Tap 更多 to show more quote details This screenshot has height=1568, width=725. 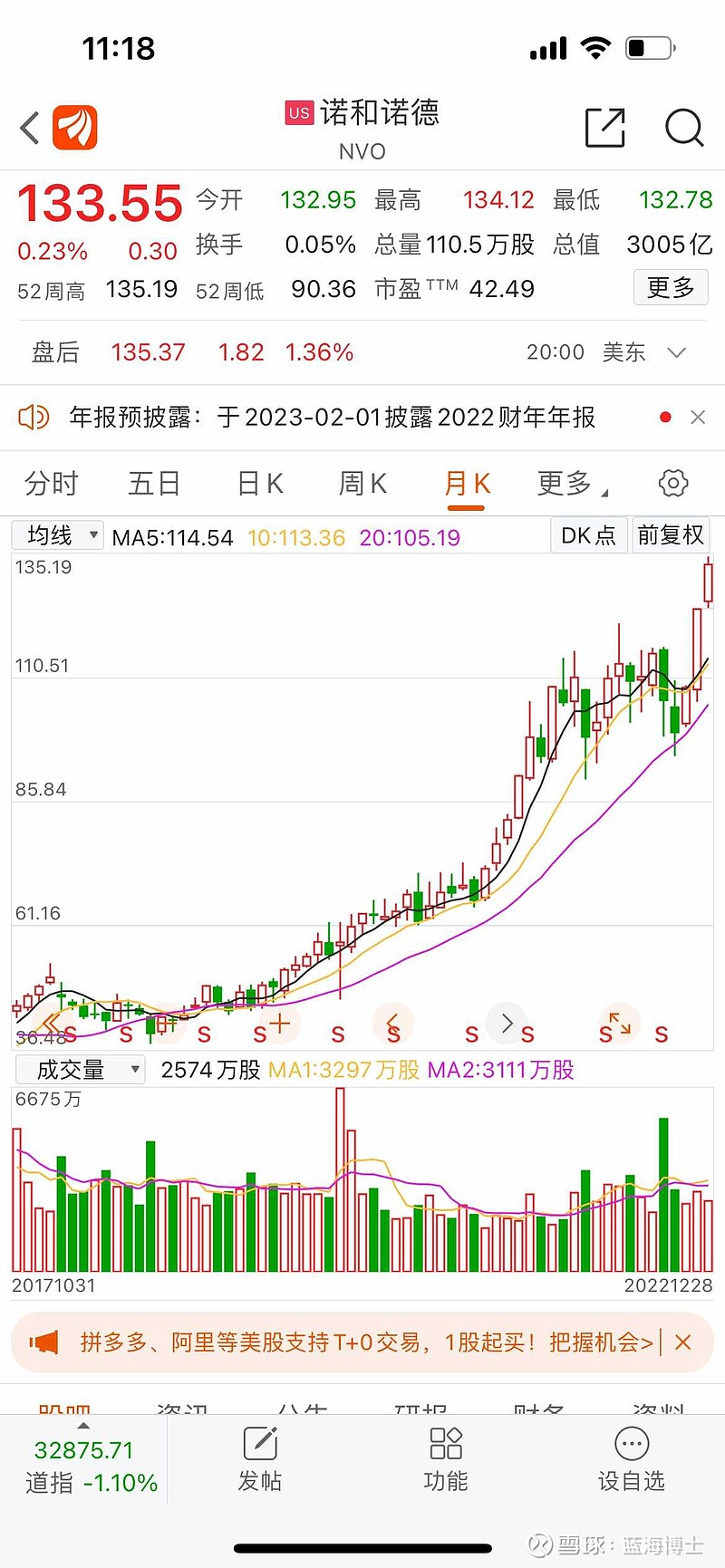pyautogui.click(x=671, y=288)
